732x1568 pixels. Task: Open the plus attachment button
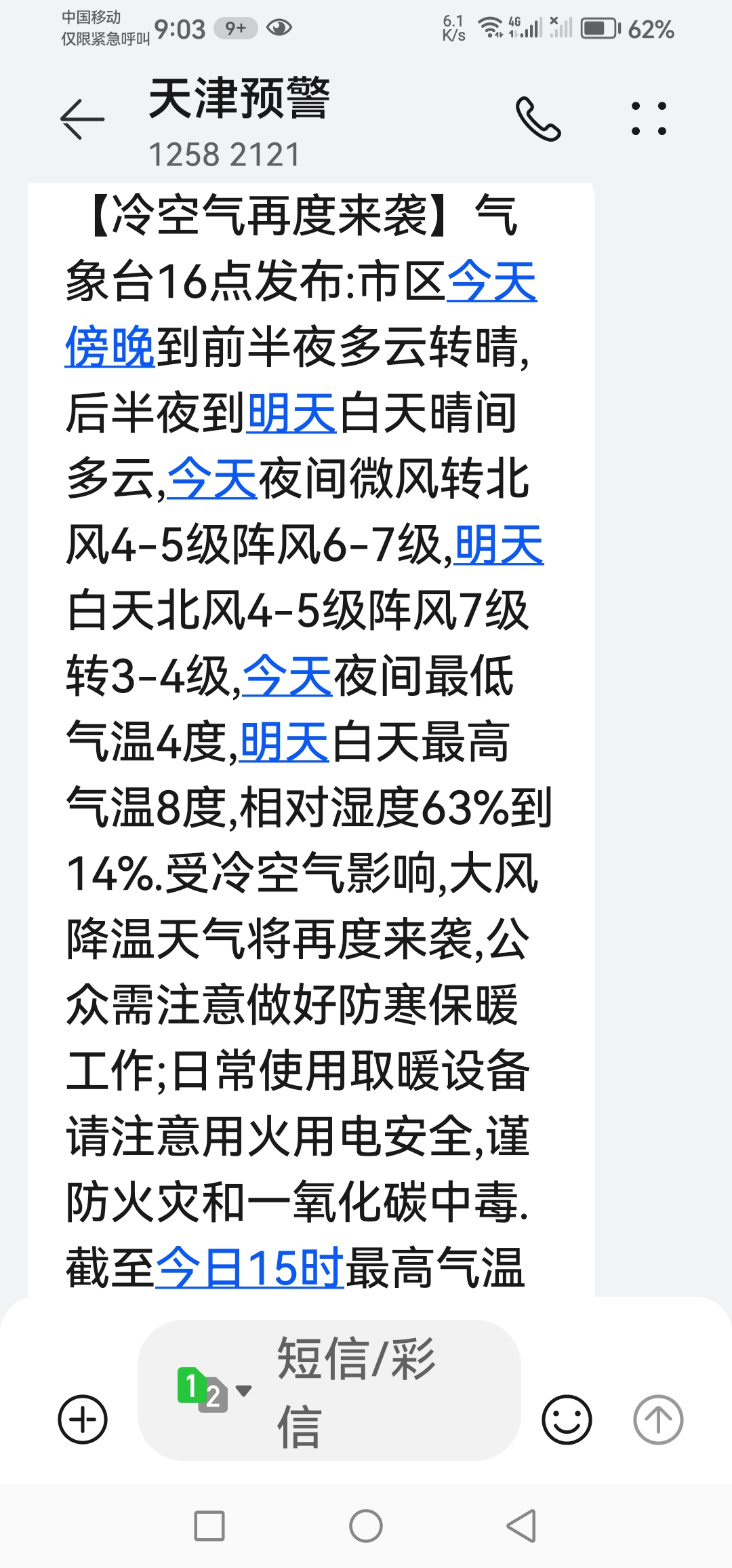coord(83,1419)
